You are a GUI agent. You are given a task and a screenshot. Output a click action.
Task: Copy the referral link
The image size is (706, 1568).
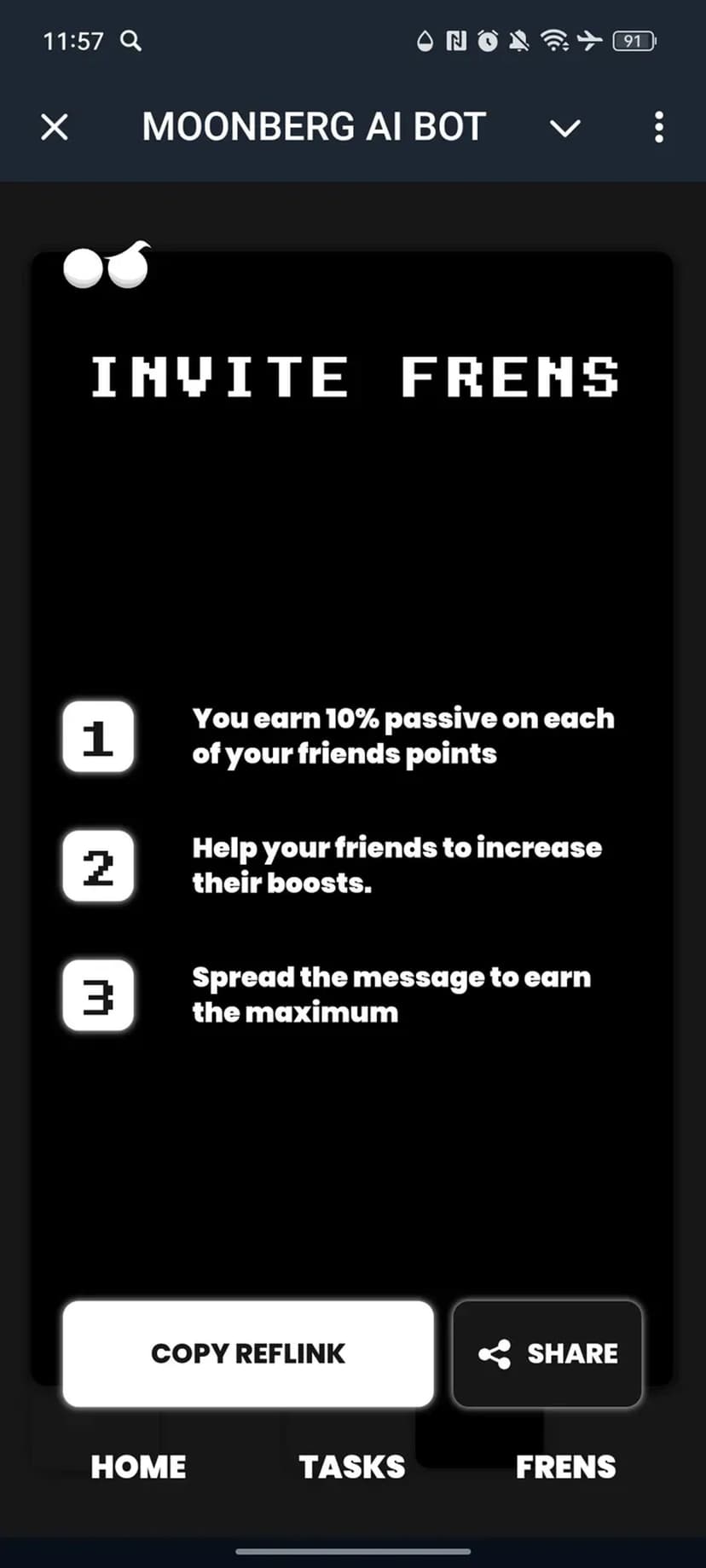click(x=248, y=1353)
